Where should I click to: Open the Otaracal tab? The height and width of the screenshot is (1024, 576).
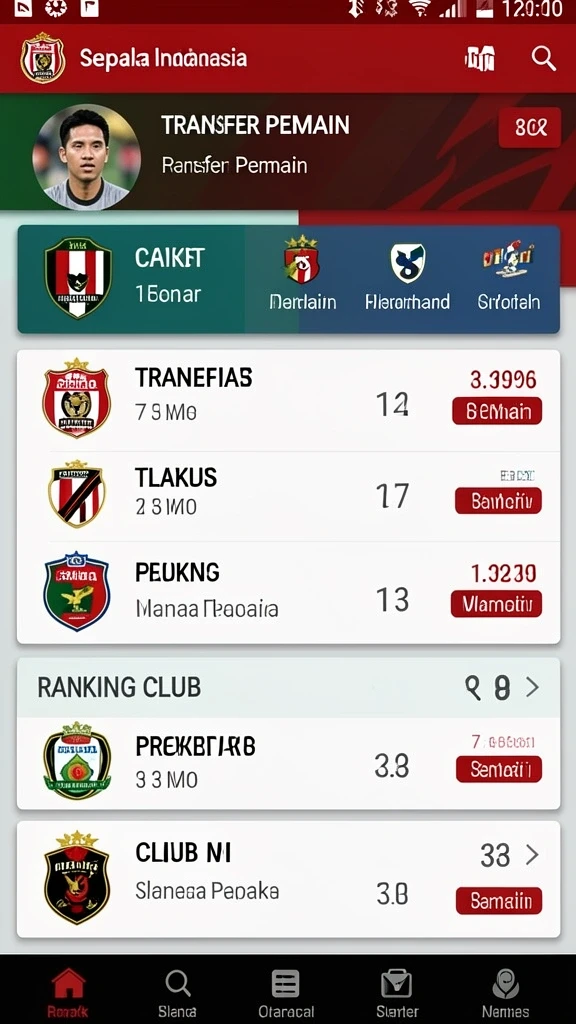(x=286, y=993)
